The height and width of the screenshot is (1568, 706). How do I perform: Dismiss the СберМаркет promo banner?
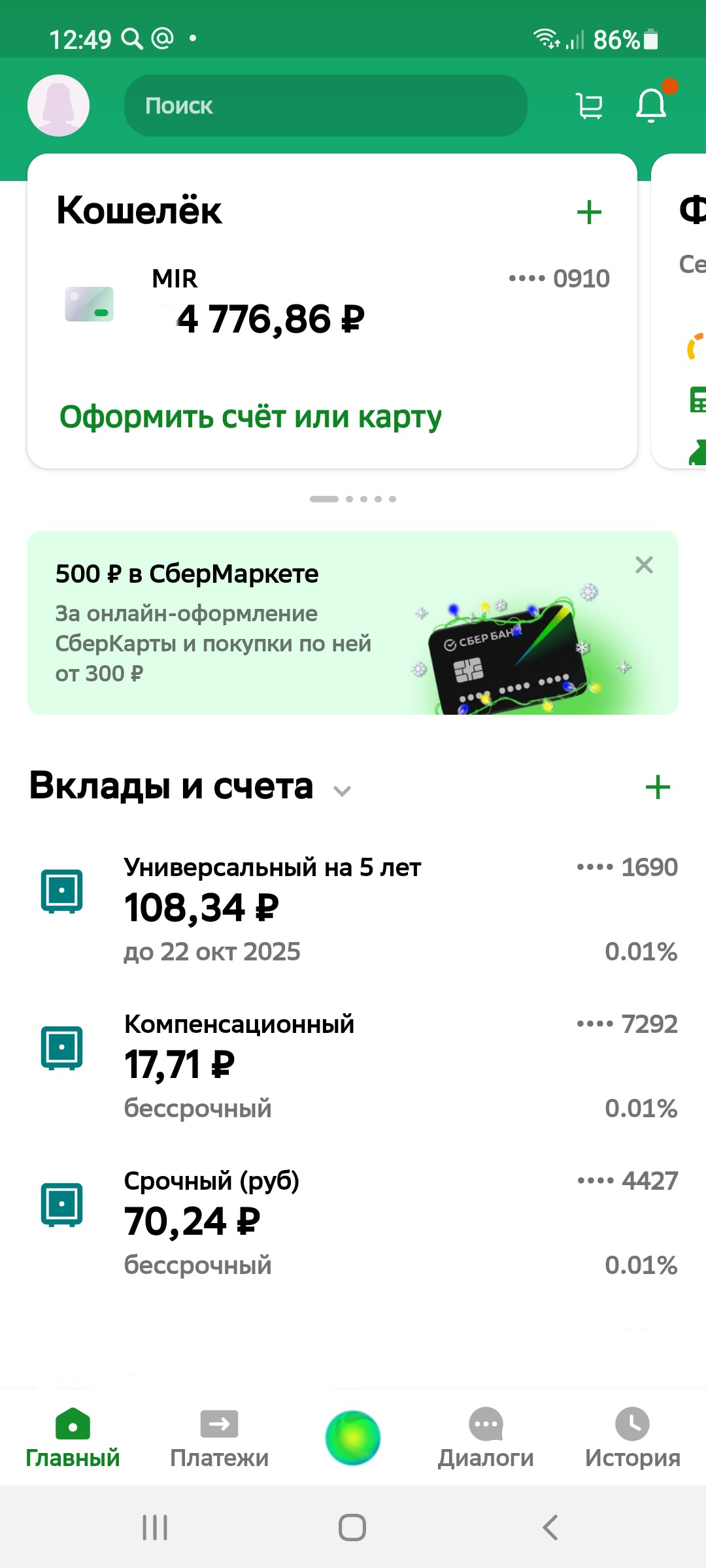coord(644,564)
